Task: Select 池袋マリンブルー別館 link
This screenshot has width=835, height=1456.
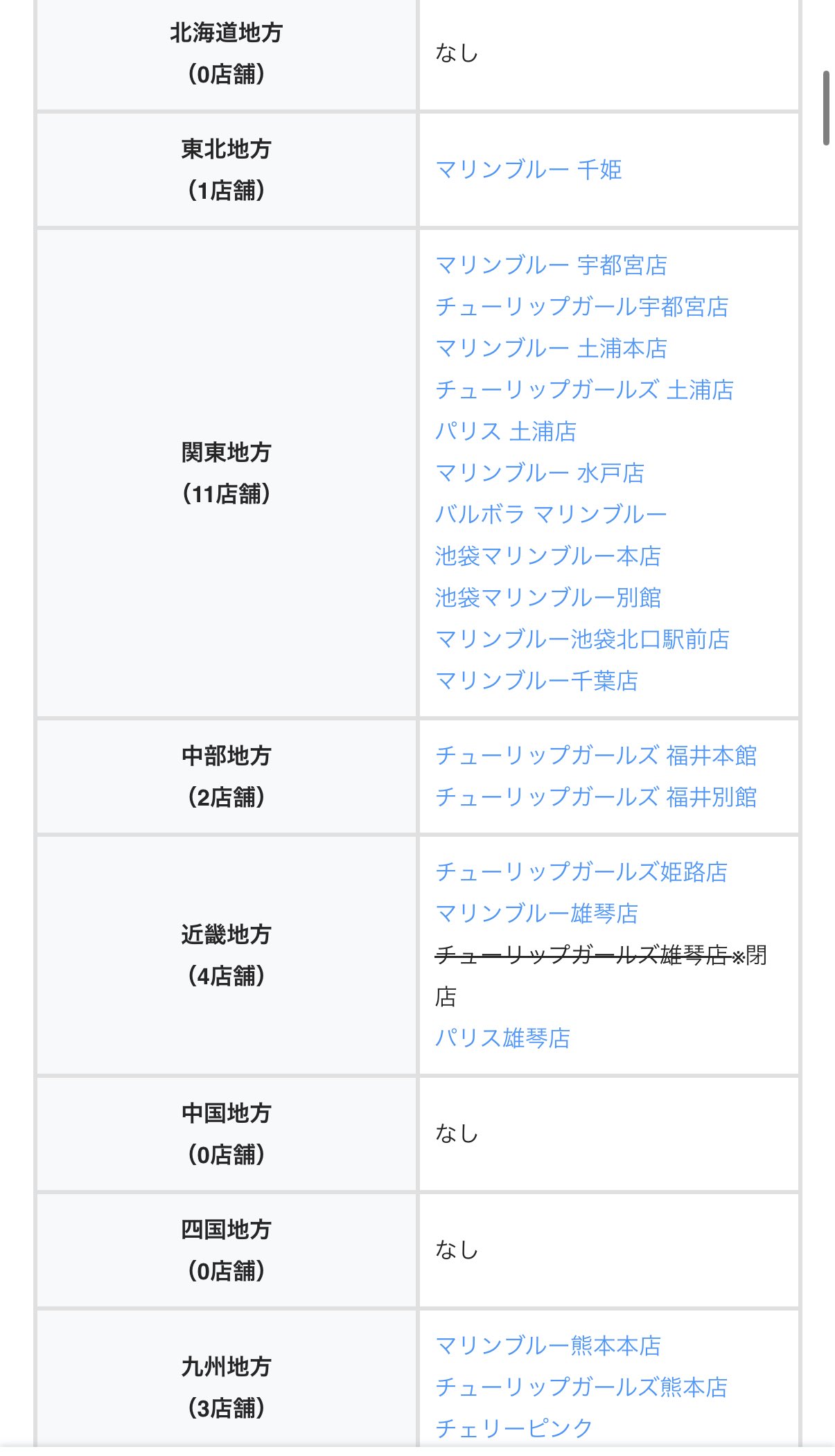Action: click(x=547, y=598)
